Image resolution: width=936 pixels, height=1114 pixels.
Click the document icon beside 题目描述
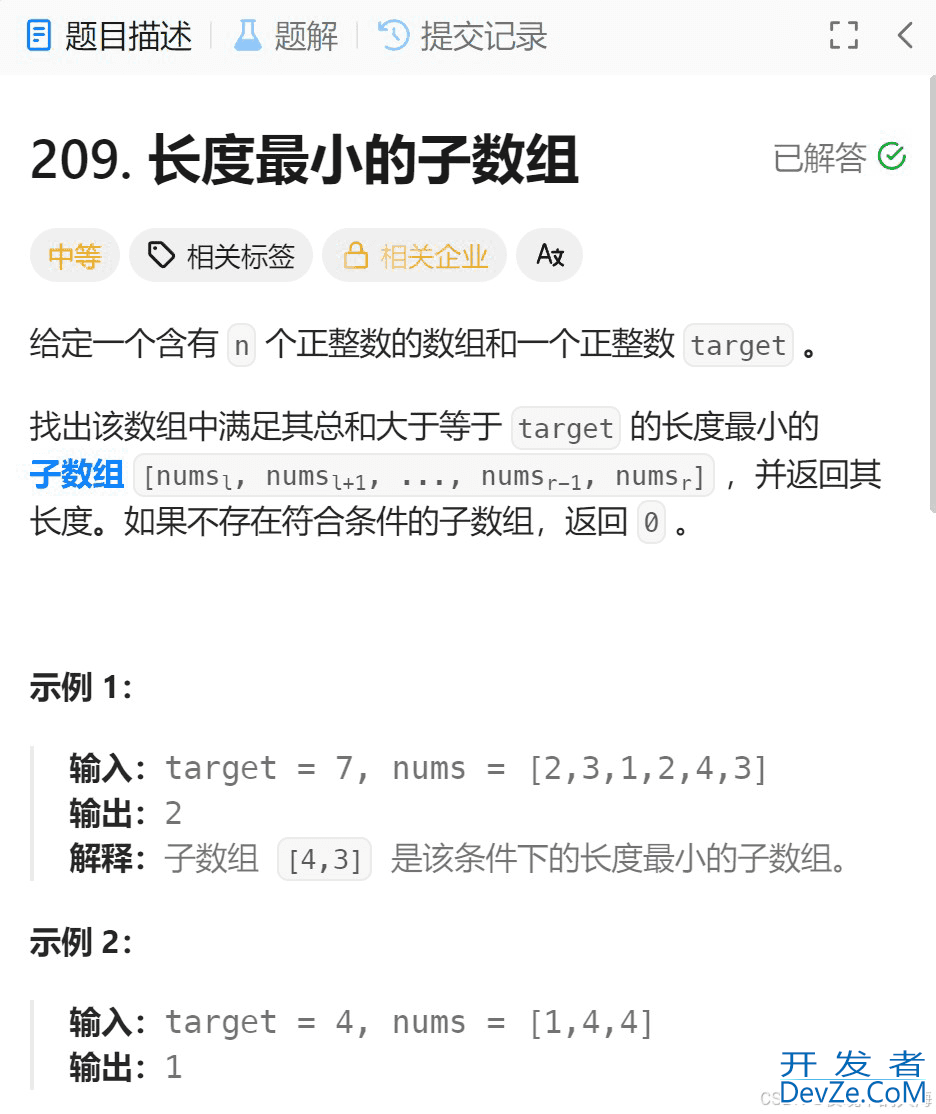pyautogui.click(x=38, y=35)
